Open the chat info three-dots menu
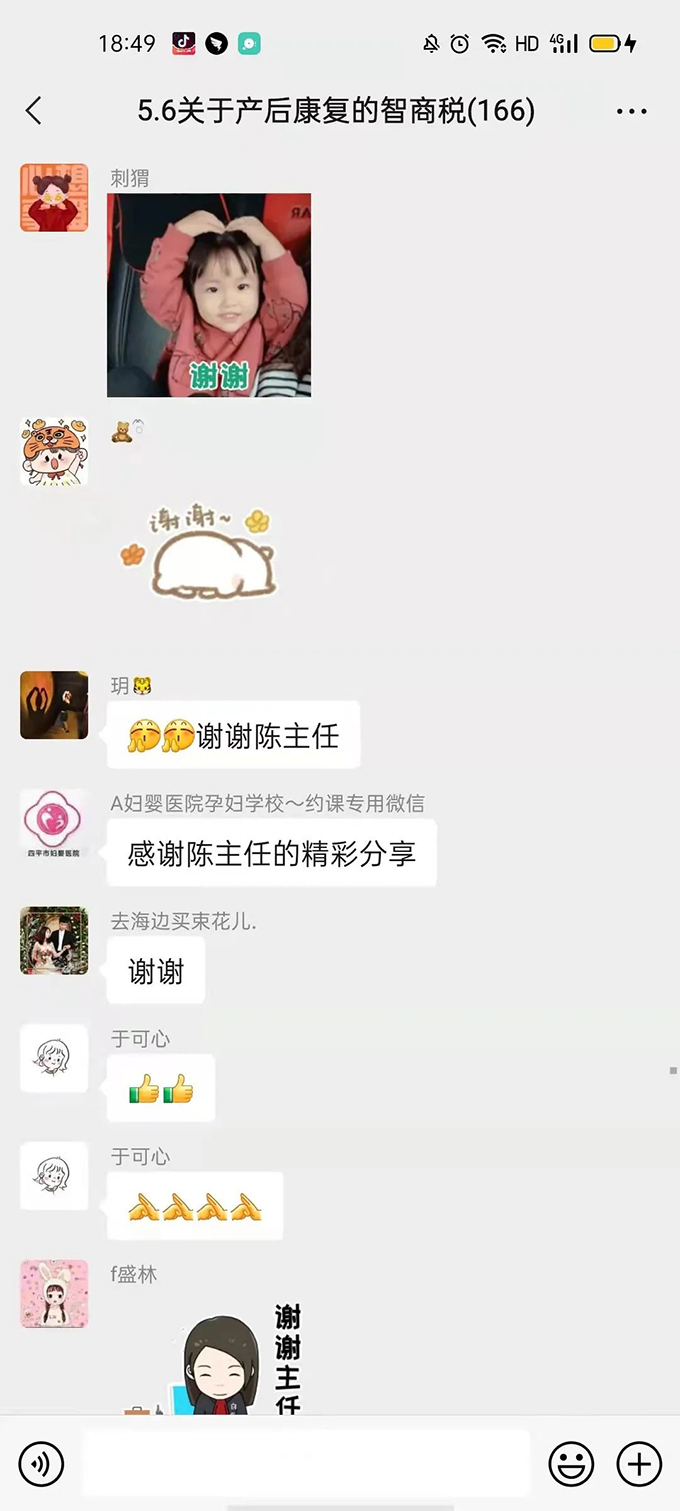 click(631, 111)
